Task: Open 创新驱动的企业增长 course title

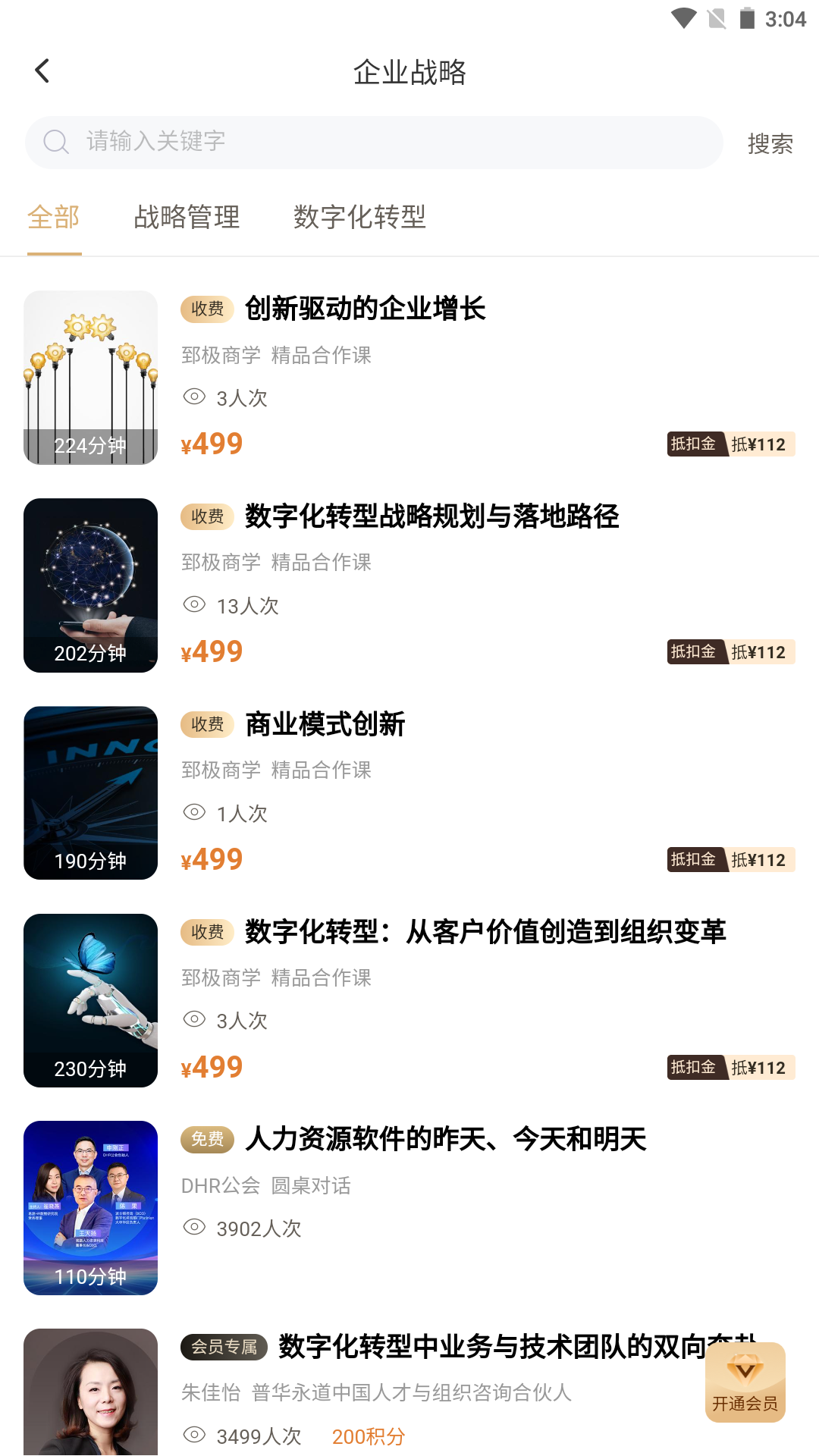Action: coord(365,309)
